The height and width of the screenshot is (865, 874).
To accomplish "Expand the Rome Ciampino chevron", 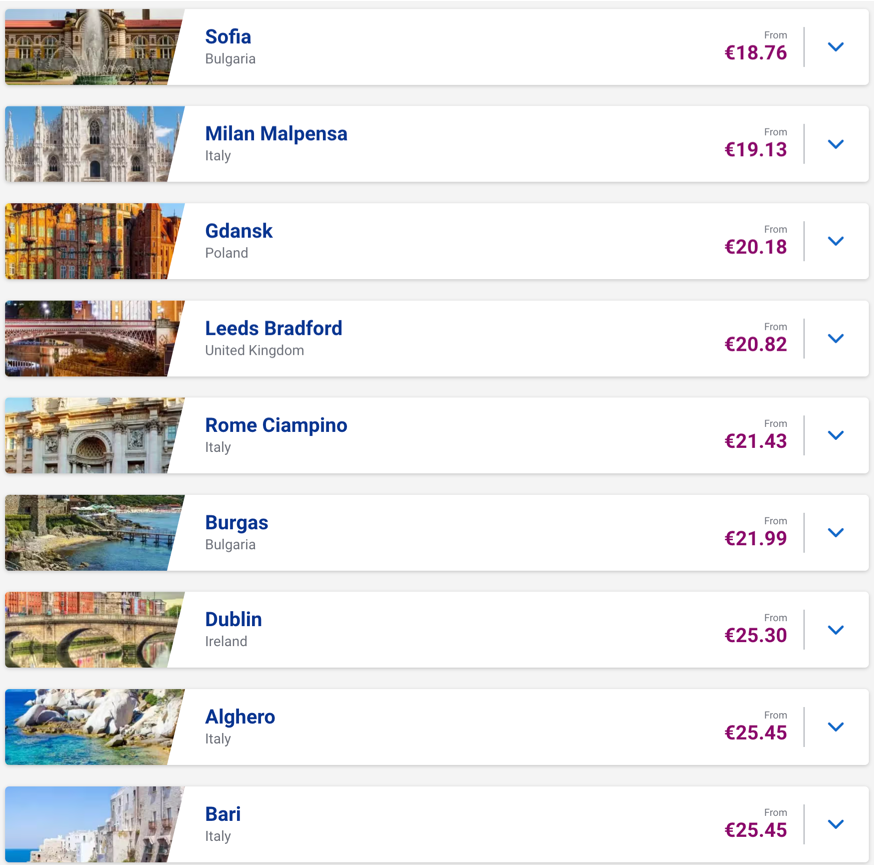I will 836,435.
